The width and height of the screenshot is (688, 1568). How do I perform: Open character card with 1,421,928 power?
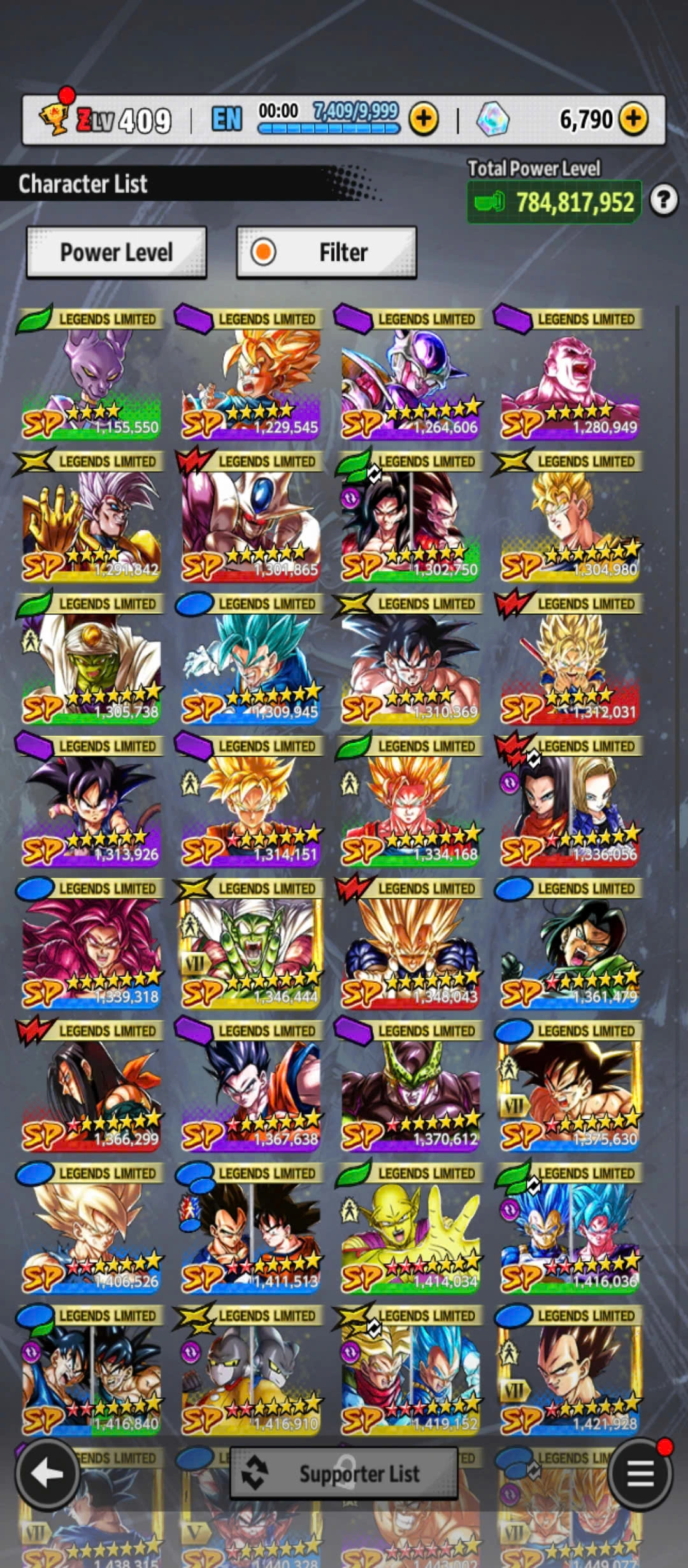(570, 1379)
